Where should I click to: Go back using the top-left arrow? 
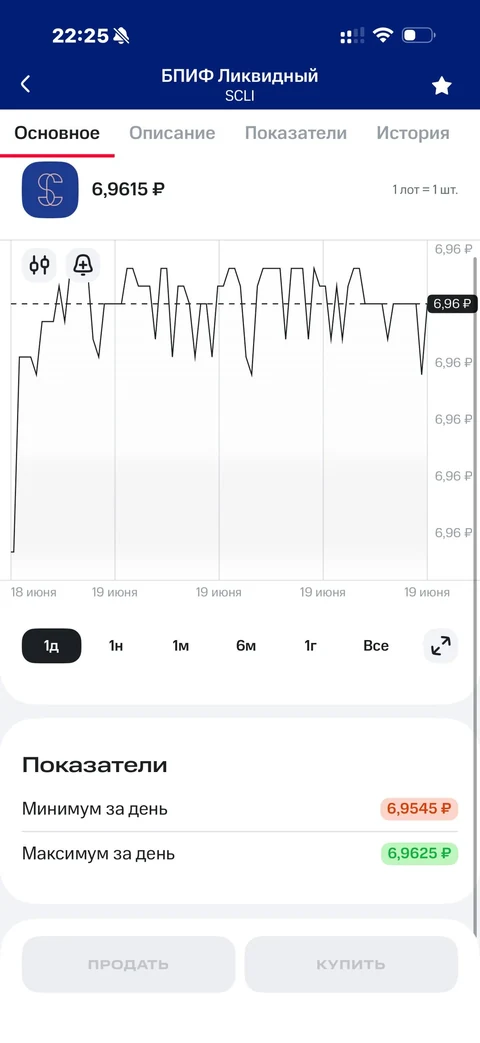25,84
